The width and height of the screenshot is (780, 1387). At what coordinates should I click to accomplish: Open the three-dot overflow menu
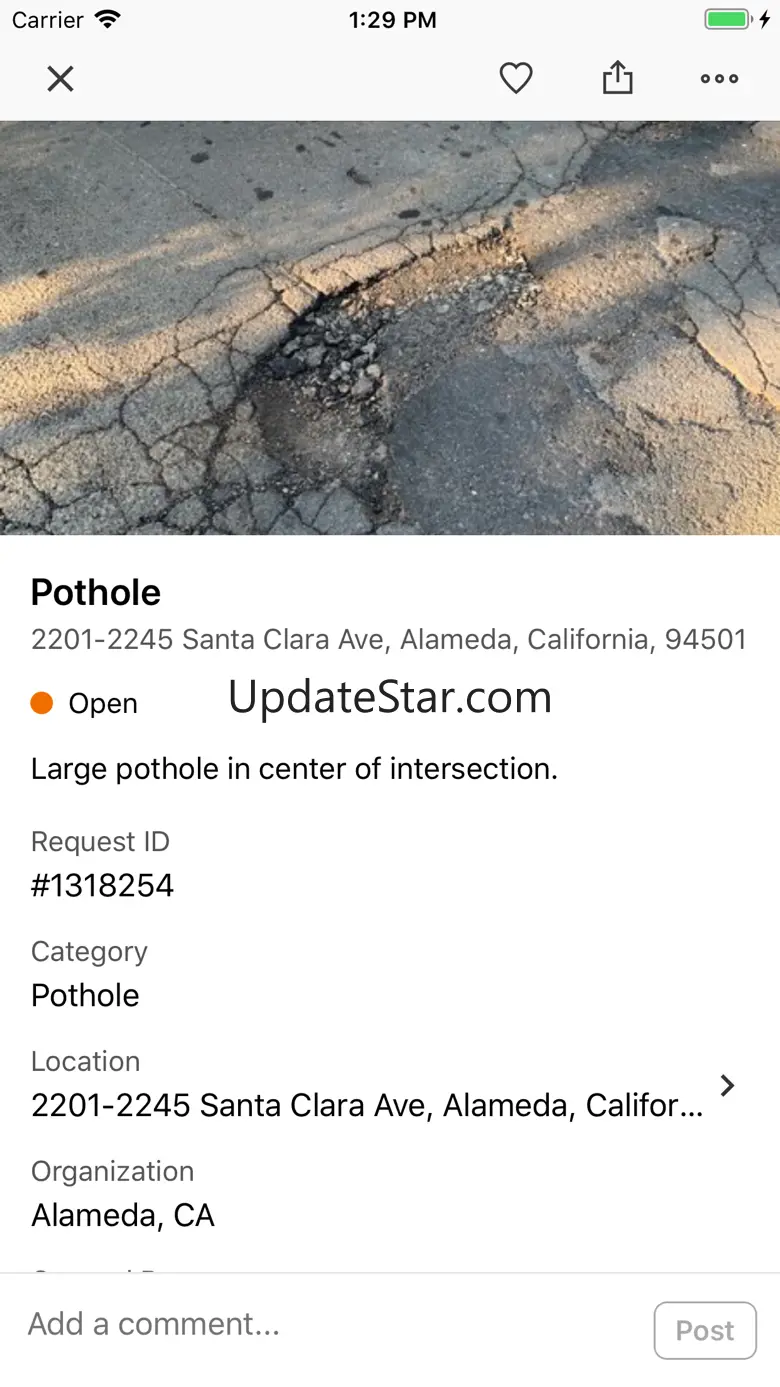[720, 79]
